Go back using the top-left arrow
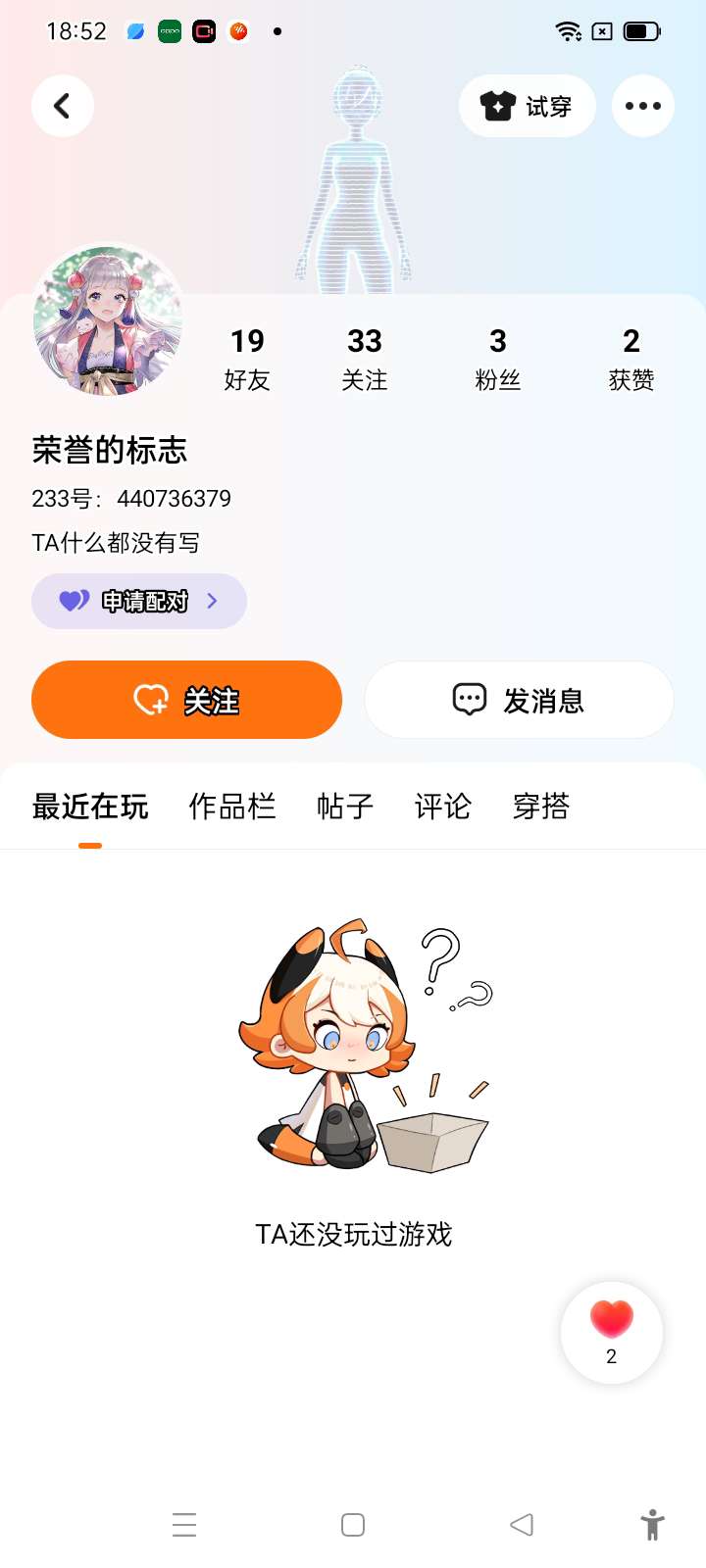 pyautogui.click(x=63, y=106)
